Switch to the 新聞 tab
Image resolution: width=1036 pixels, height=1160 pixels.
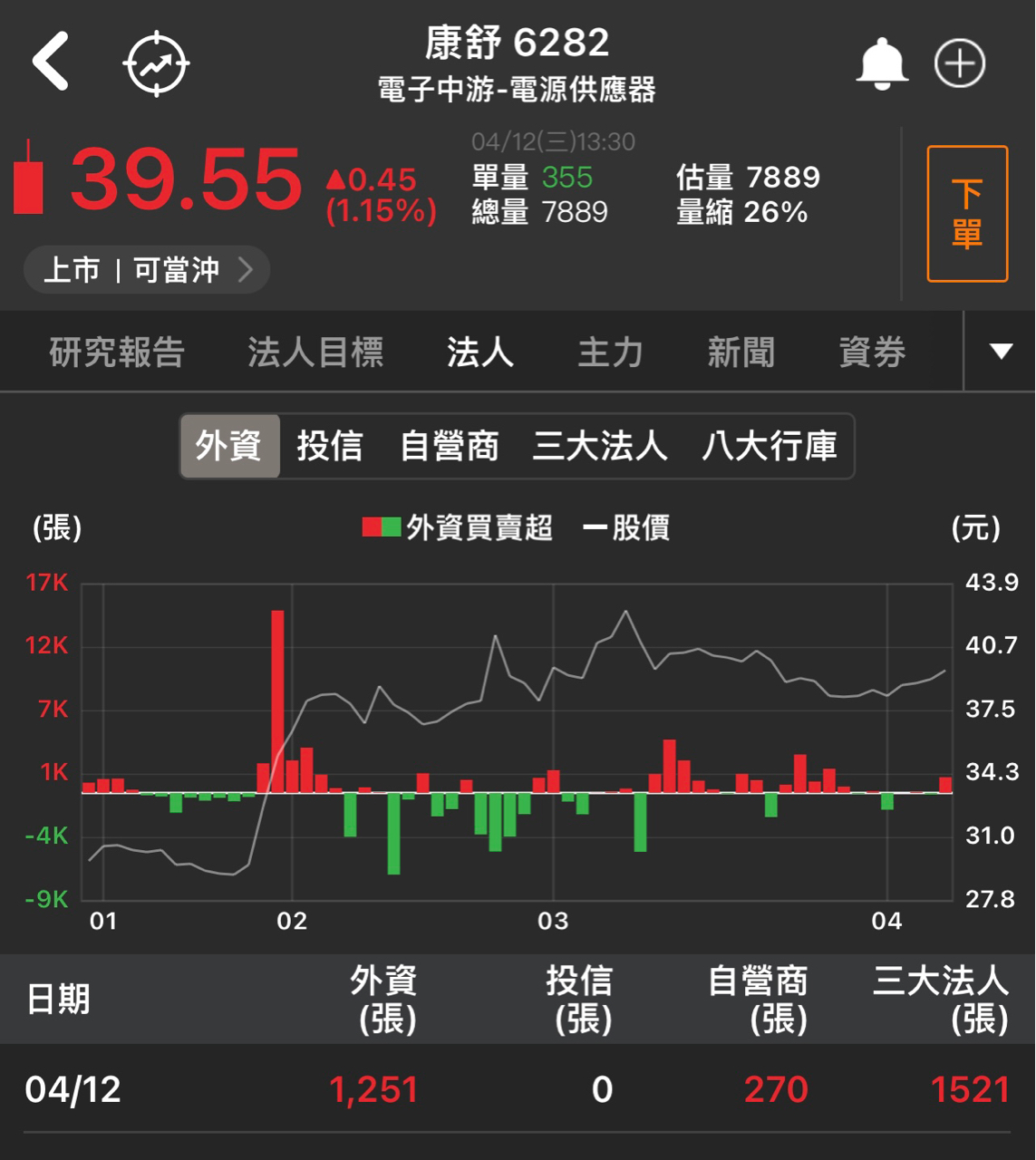pos(741,352)
